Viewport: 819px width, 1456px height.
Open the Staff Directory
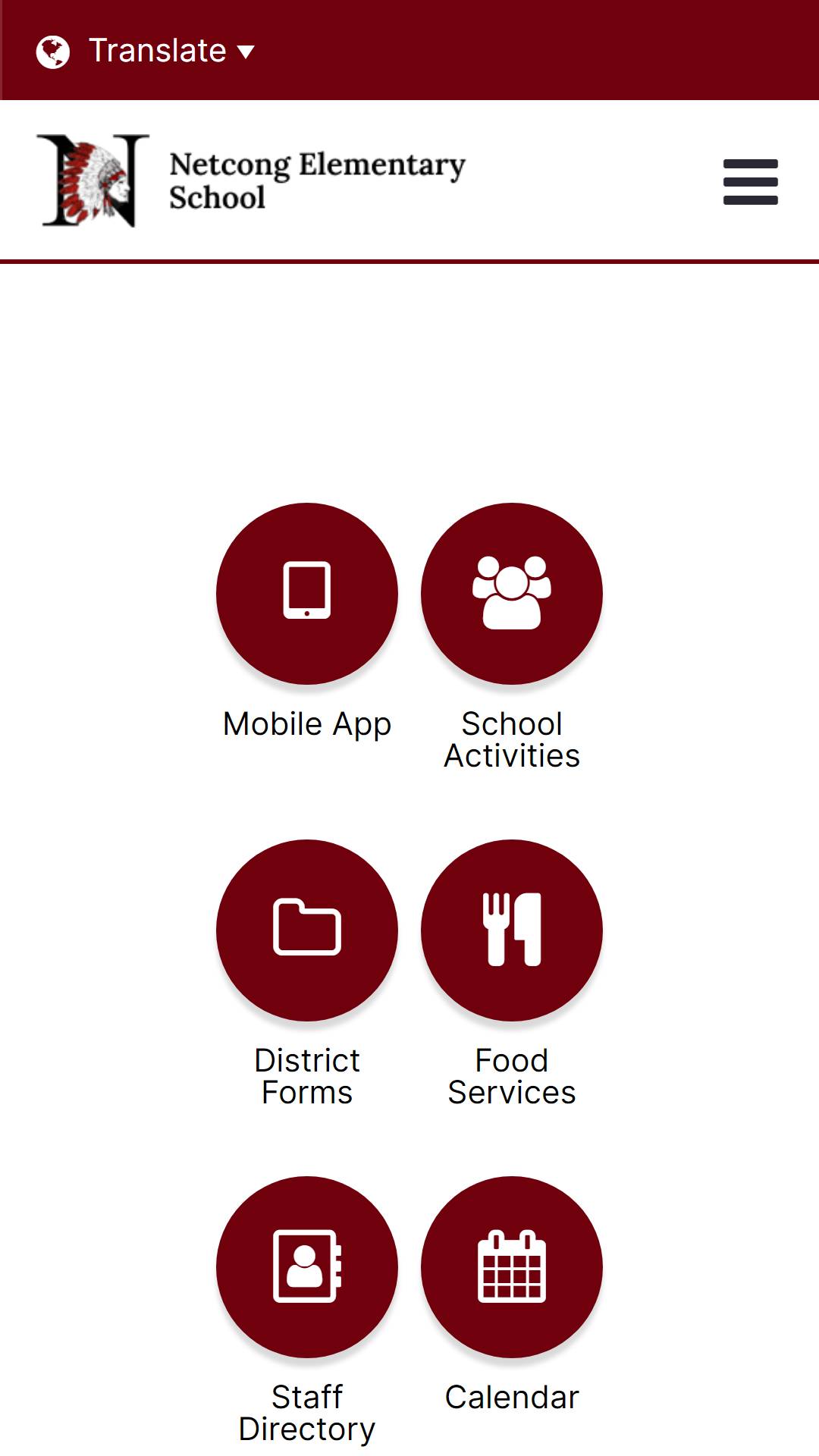[x=307, y=1310]
